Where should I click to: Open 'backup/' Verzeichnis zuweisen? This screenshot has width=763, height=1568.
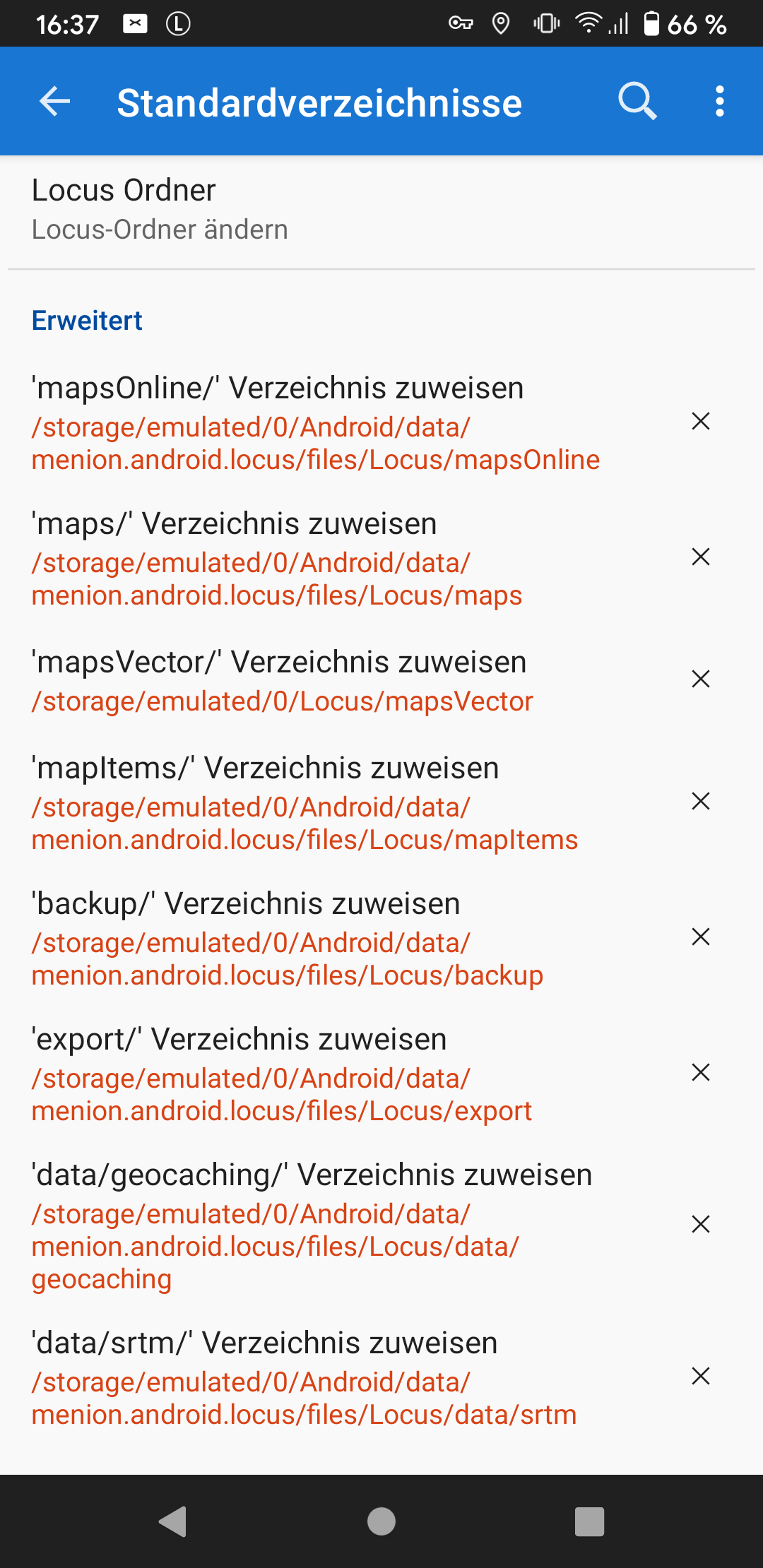point(287,937)
